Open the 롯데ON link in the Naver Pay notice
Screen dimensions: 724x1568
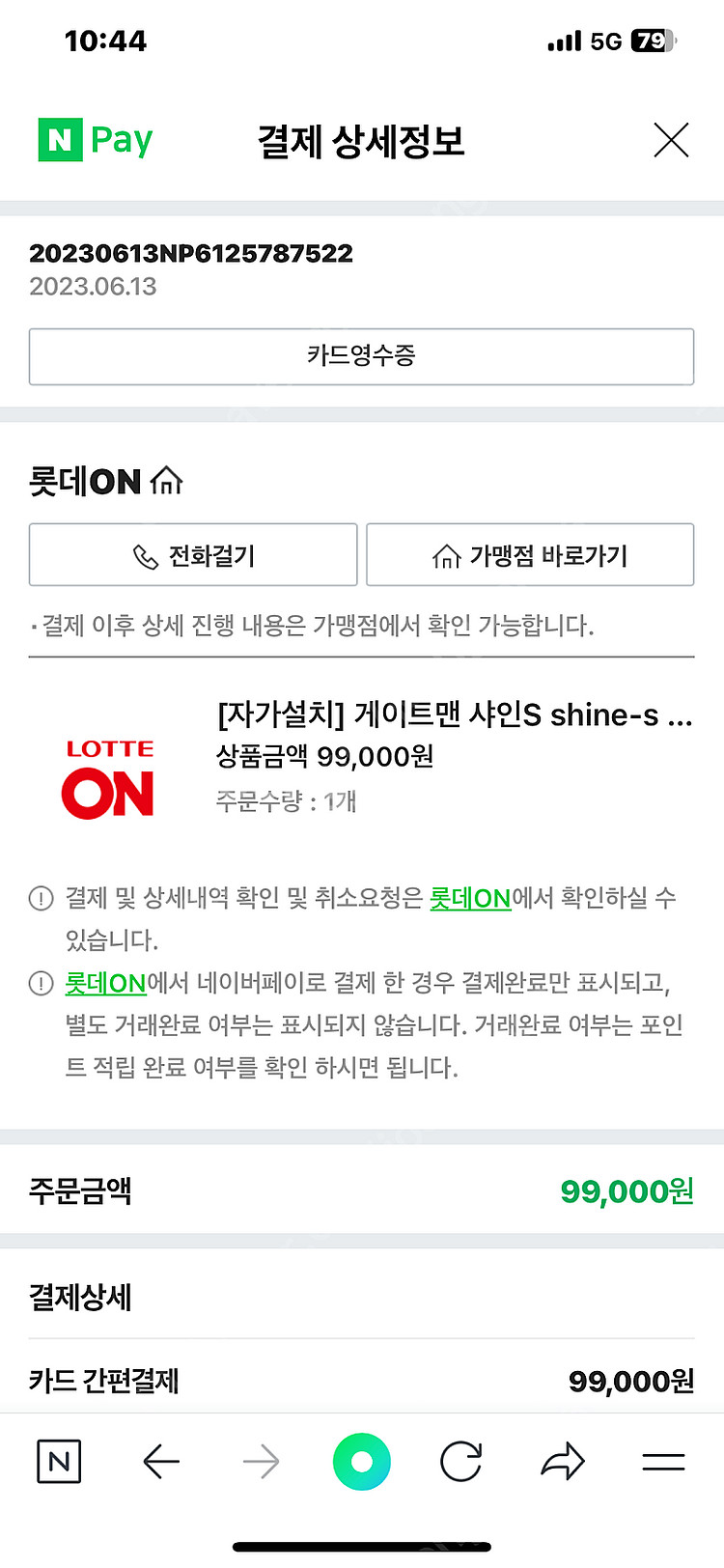click(105, 983)
